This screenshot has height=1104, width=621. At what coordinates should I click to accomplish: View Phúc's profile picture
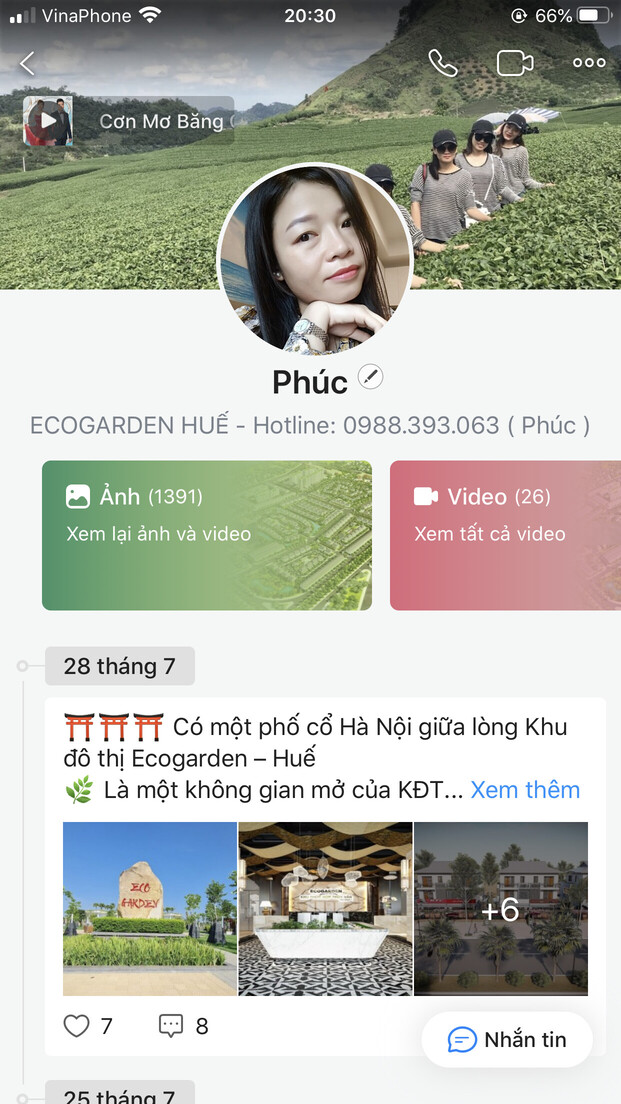tap(314, 259)
